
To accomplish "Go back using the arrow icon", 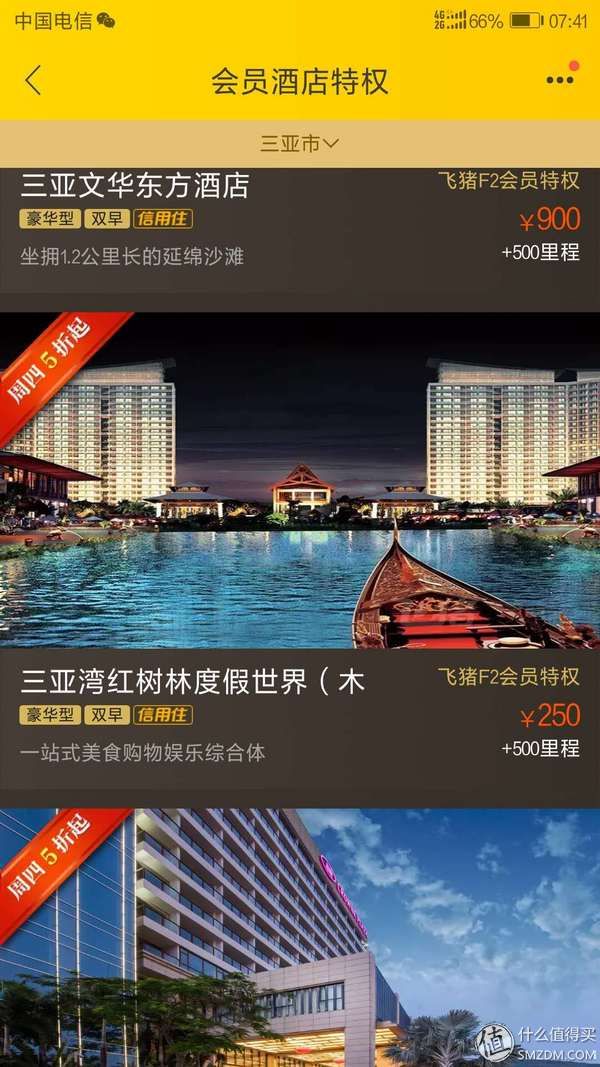I will tap(33, 81).
